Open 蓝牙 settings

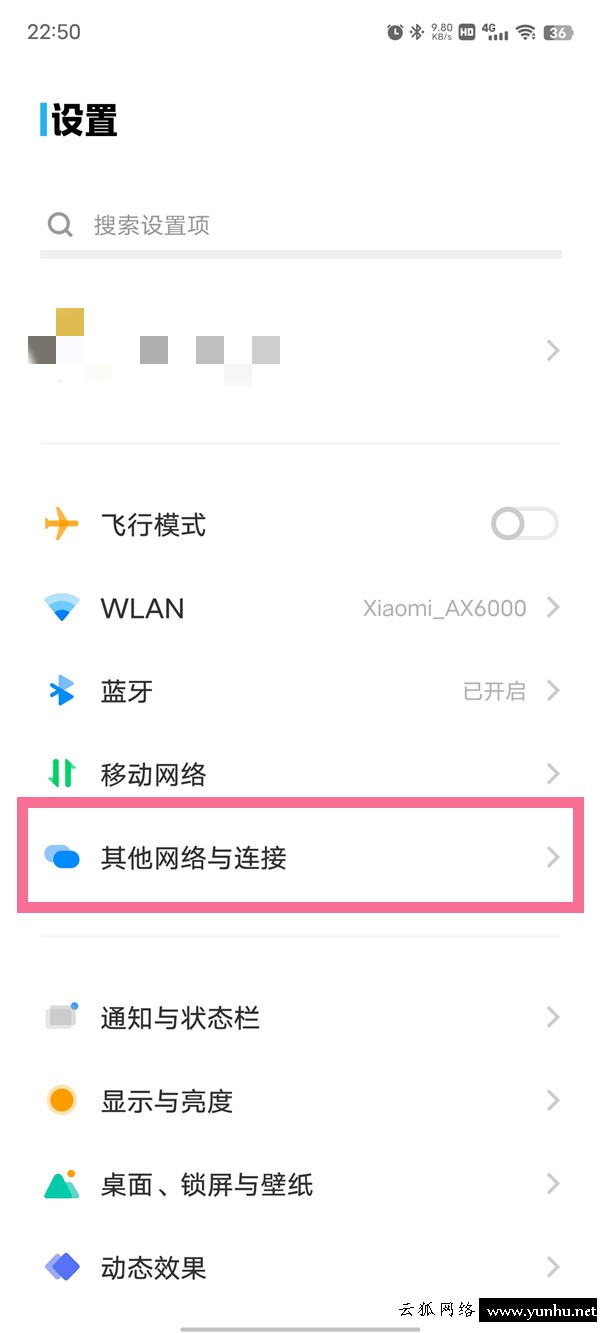[300, 691]
